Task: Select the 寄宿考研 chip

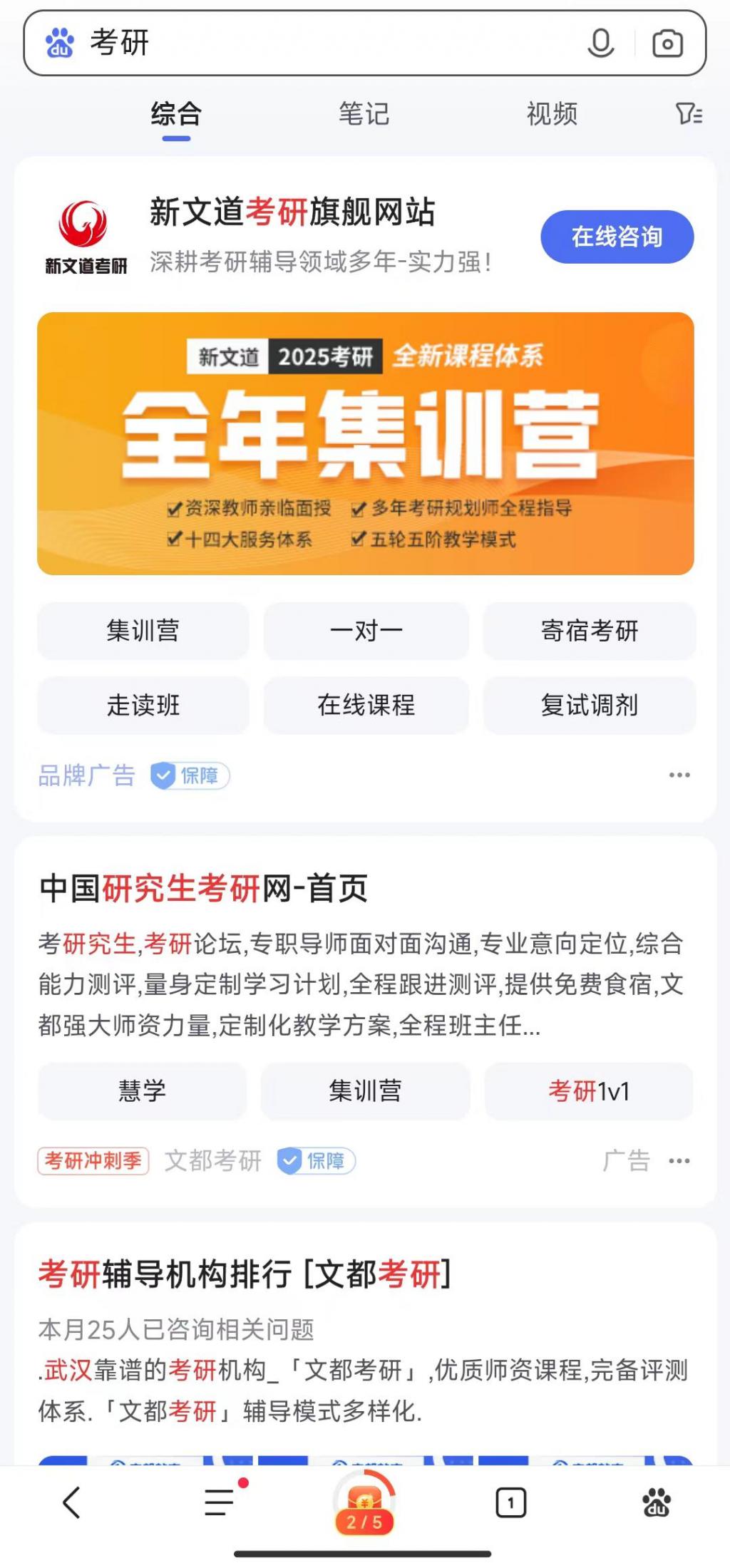Action: 589,631
